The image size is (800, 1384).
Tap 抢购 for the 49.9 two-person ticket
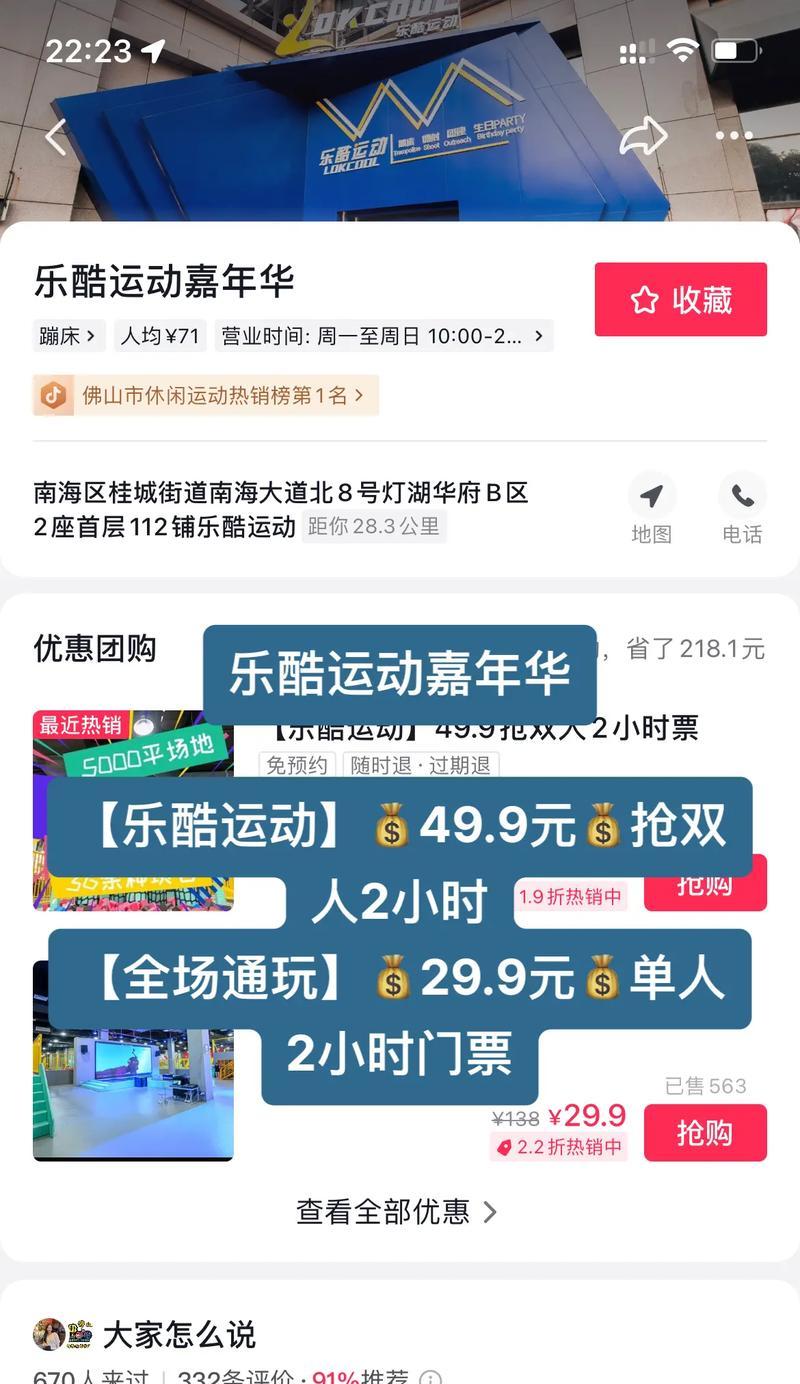pyautogui.click(x=705, y=884)
